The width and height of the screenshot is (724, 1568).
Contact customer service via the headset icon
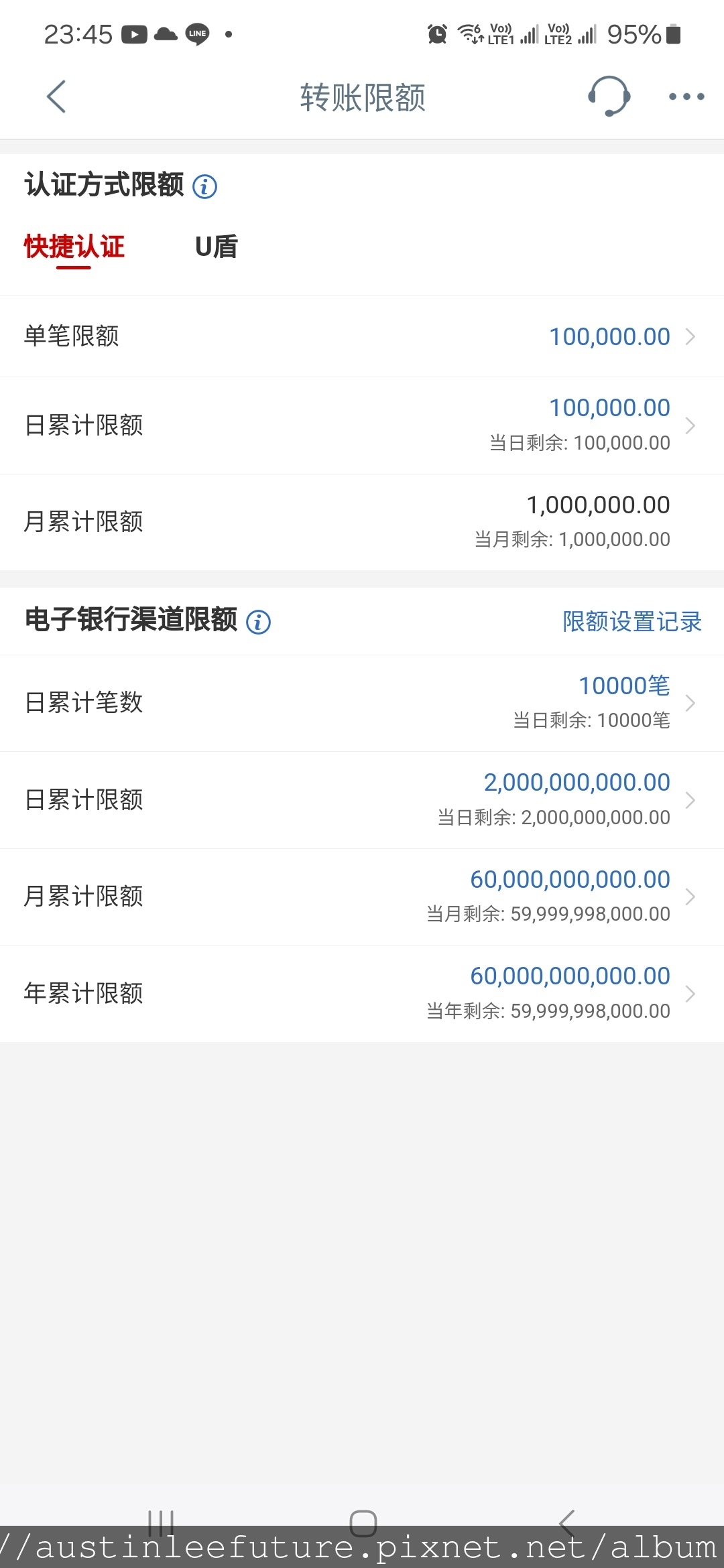[609, 96]
